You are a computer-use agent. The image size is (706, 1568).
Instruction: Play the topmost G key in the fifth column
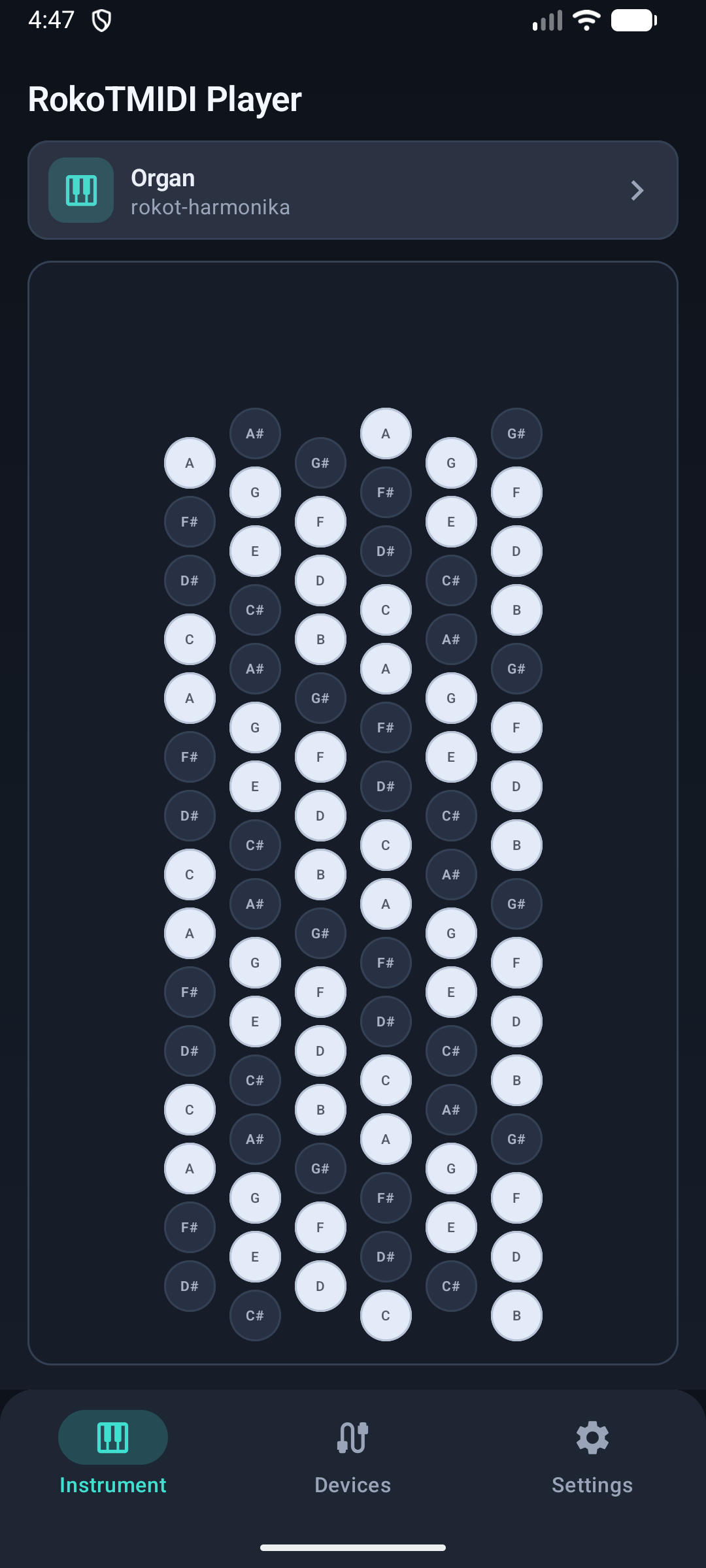coord(451,463)
